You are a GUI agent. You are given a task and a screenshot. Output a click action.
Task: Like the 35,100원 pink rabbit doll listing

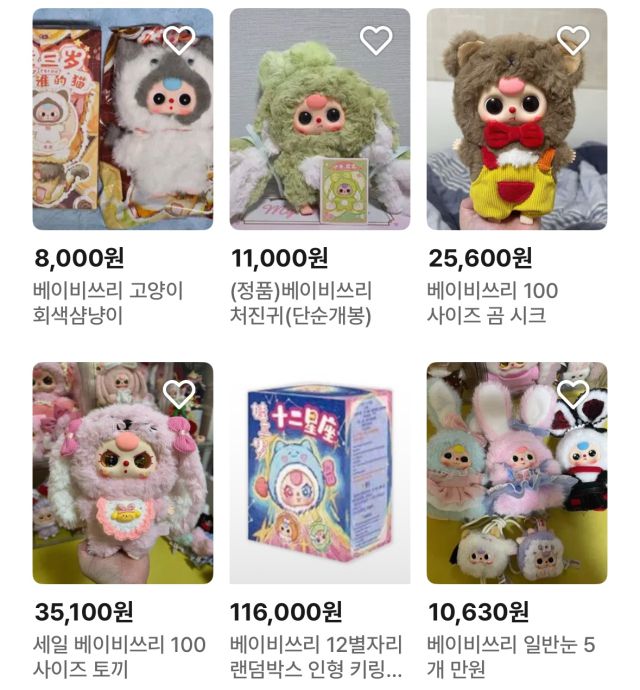click(179, 393)
